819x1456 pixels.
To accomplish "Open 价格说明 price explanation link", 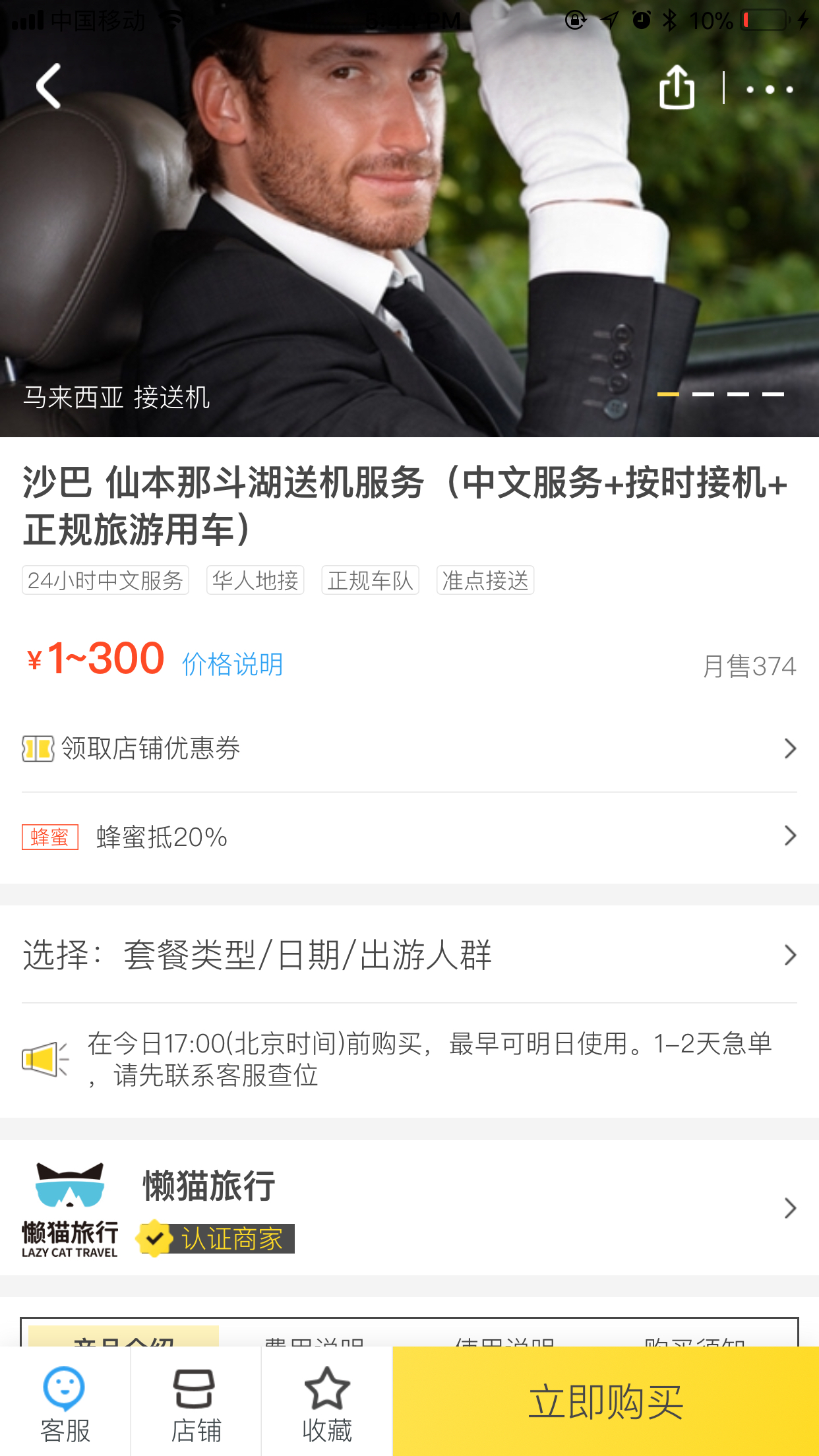I will click(232, 664).
